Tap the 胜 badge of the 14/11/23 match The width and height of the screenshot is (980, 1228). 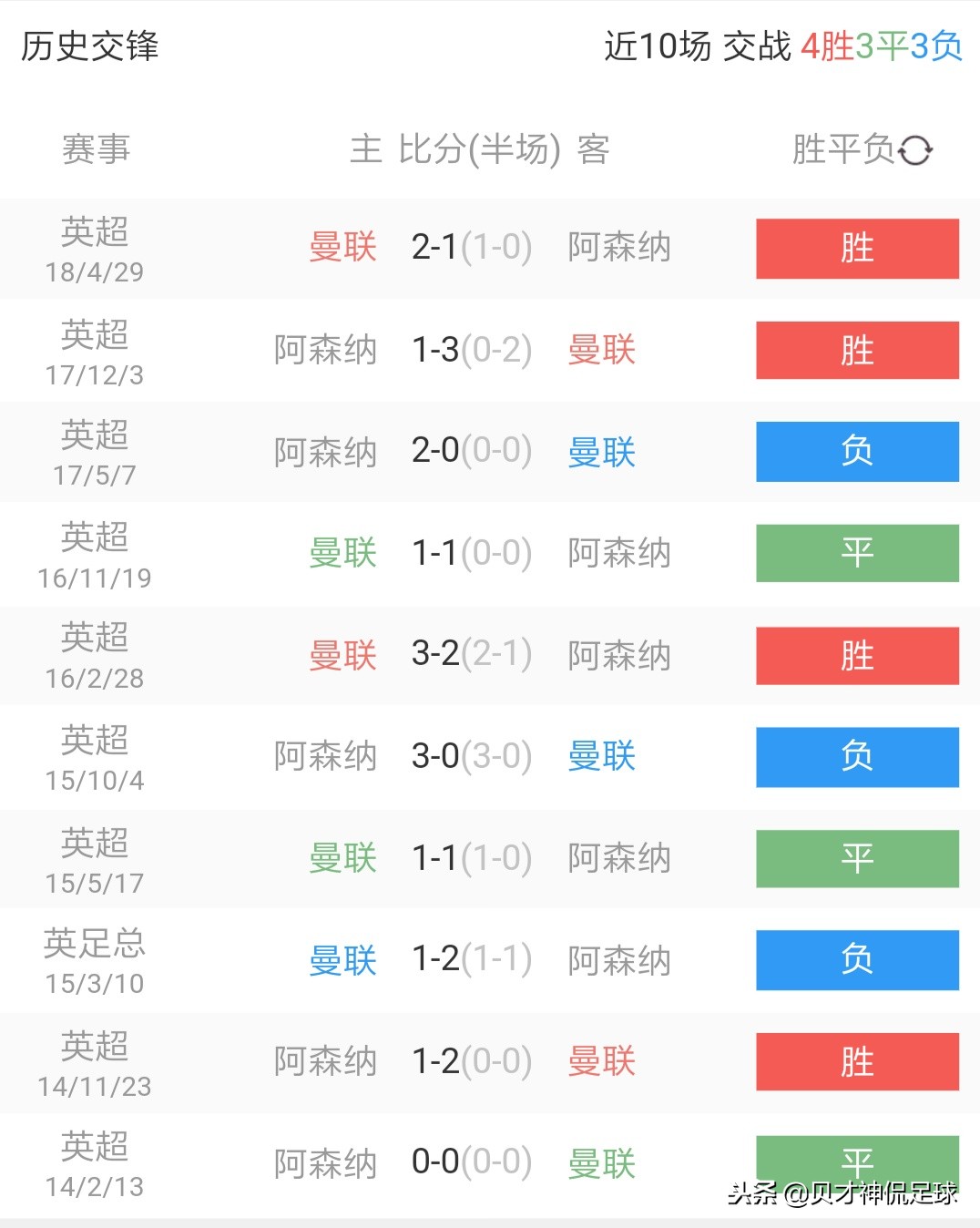[x=856, y=1059]
